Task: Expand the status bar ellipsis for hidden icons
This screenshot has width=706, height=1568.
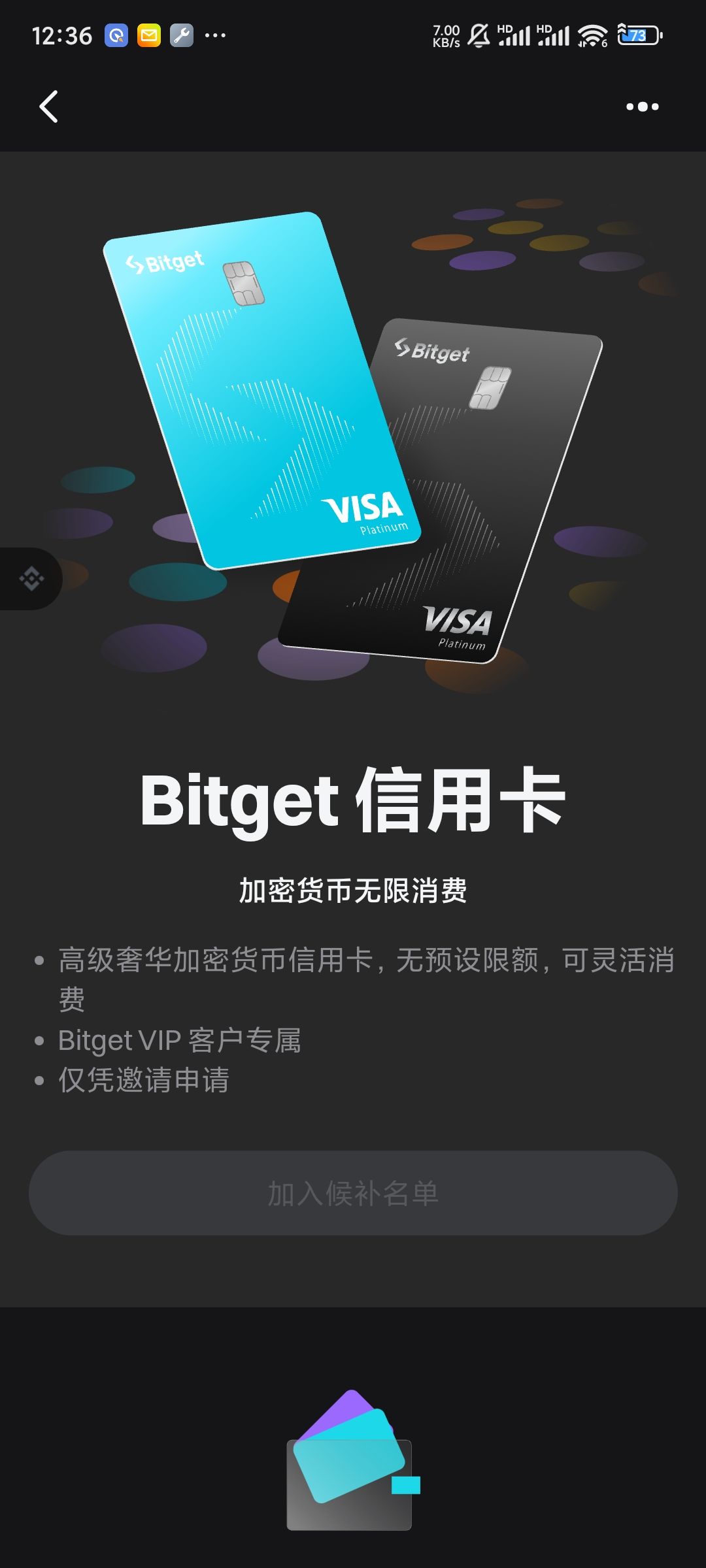Action: [216, 34]
